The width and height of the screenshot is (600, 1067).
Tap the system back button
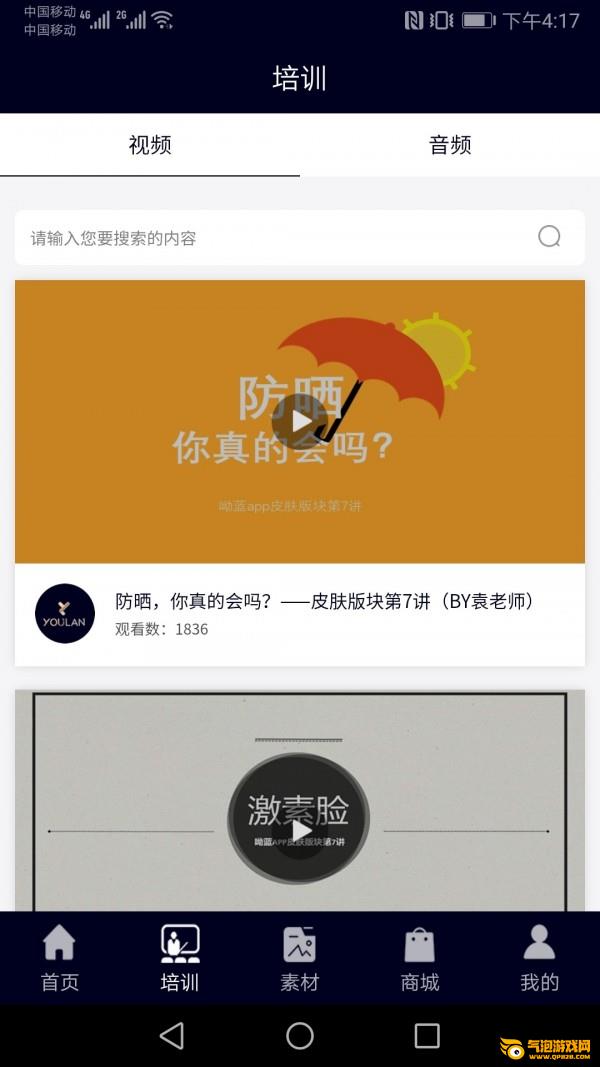(172, 1035)
